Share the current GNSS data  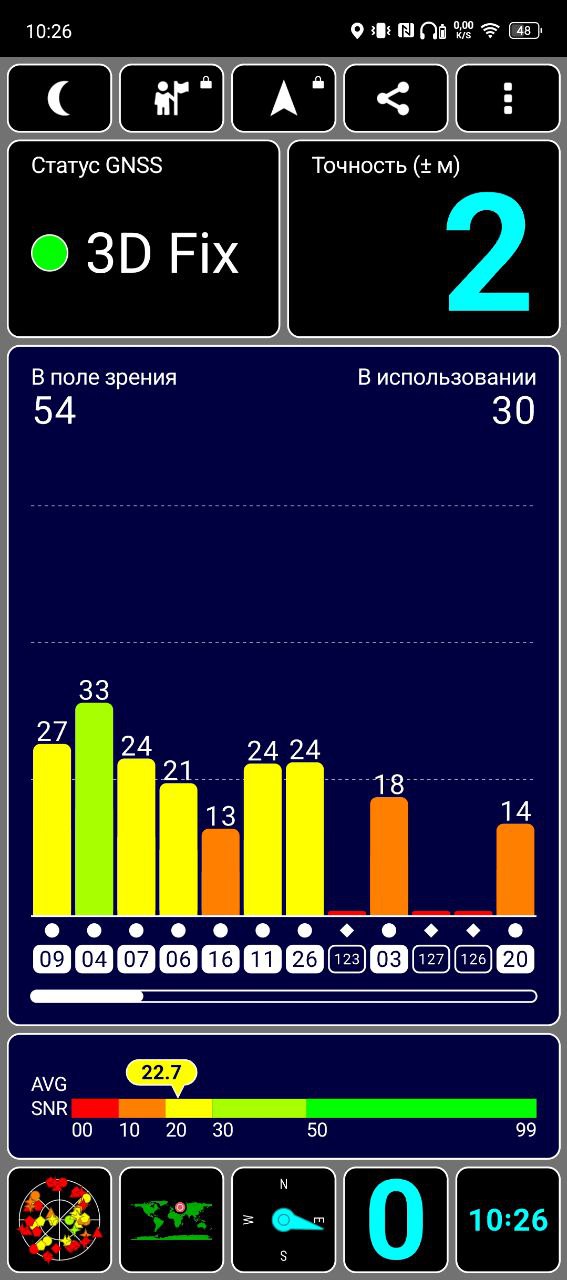(x=396, y=99)
